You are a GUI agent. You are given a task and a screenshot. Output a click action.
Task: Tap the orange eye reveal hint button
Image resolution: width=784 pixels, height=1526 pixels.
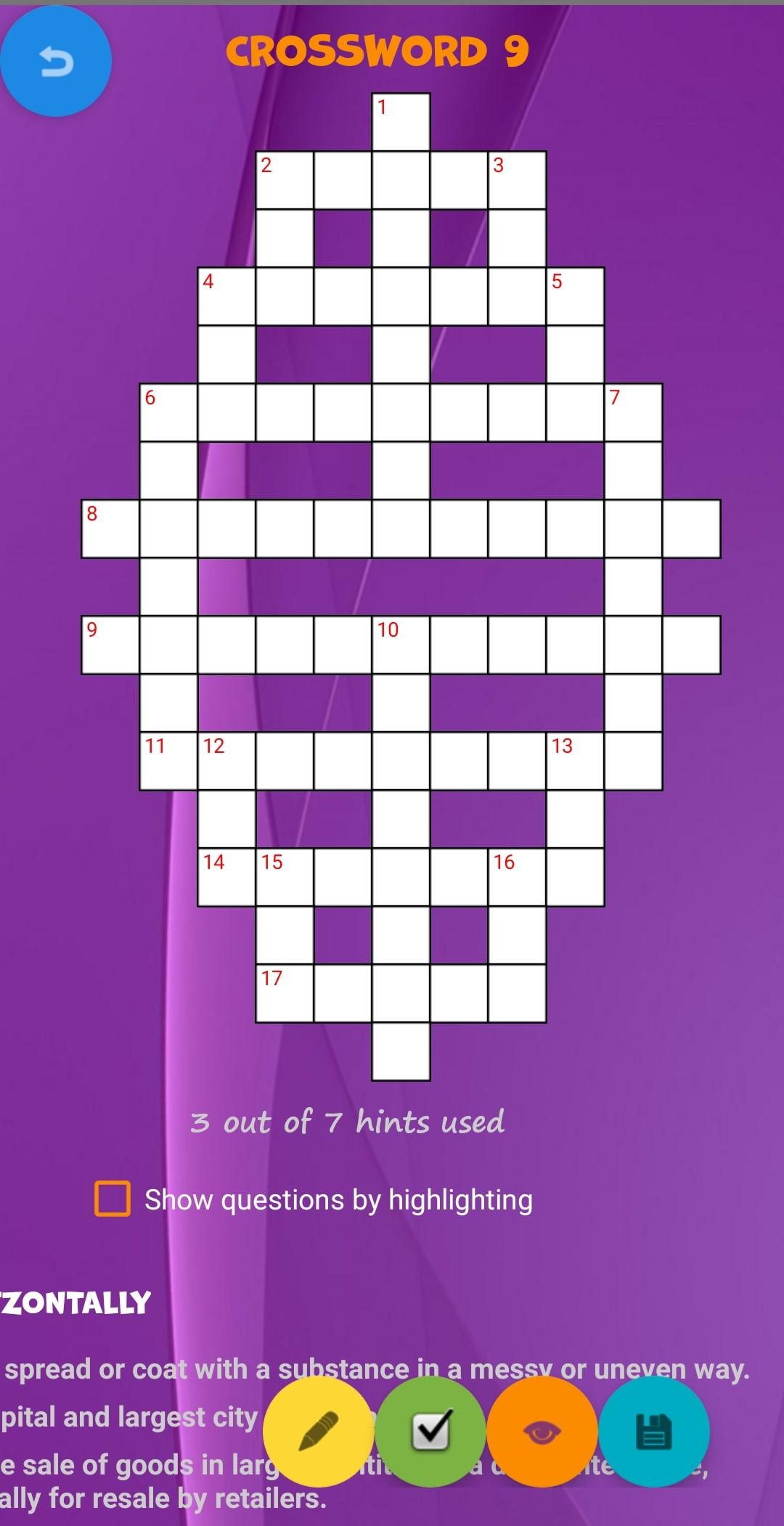click(542, 1432)
